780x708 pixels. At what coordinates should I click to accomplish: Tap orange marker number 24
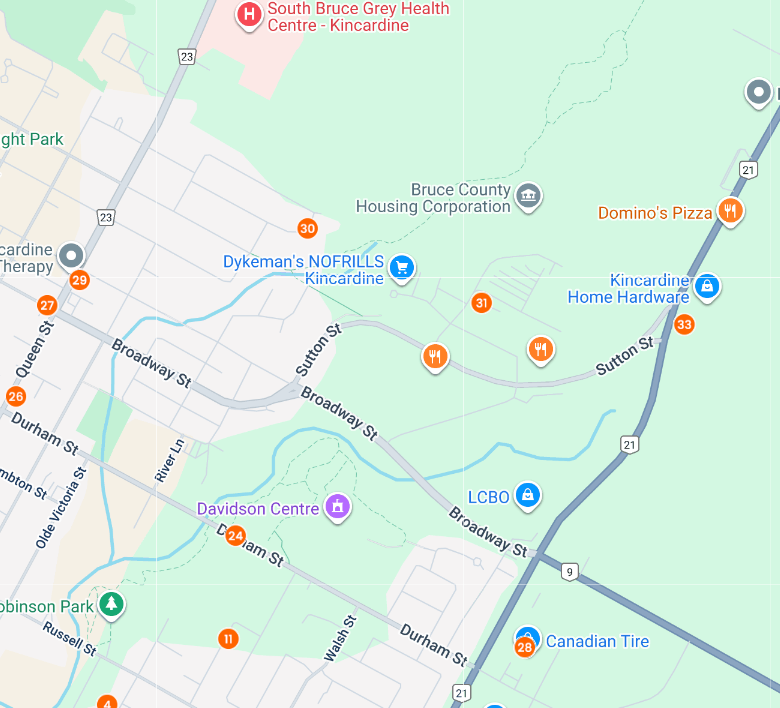235,536
